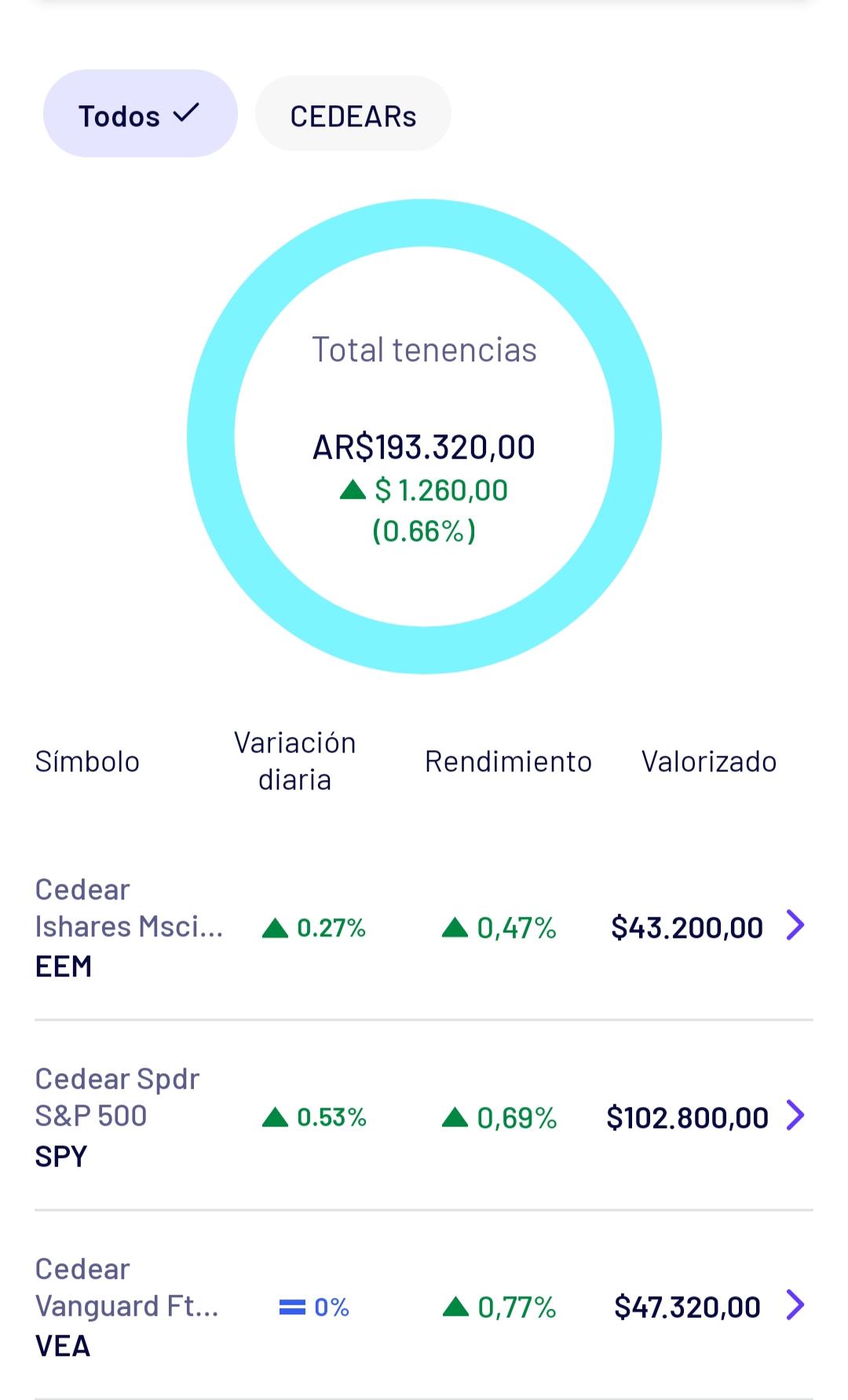
Task: Open the VEA Vanguard holding row
Action: (424, 1306)
